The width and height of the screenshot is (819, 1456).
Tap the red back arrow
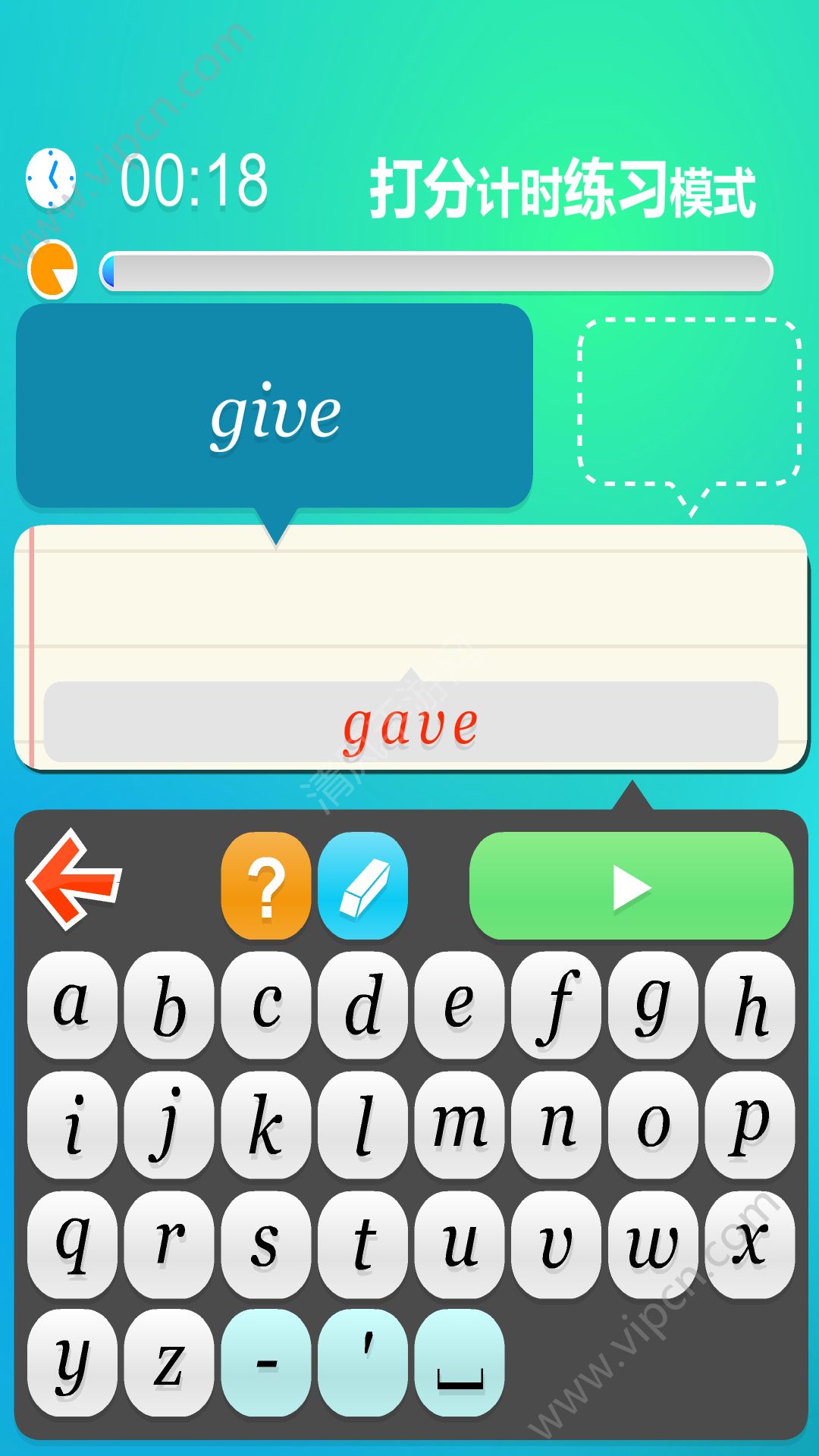pyautogui.click(x=74, y=881)
